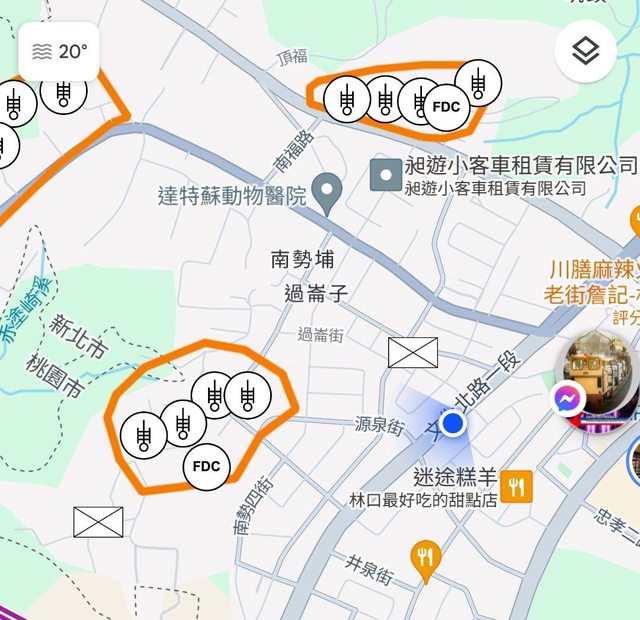This screenshot has height=620, width=640.
Task: Tap the blue current location dot
Action: coord(453,424)
